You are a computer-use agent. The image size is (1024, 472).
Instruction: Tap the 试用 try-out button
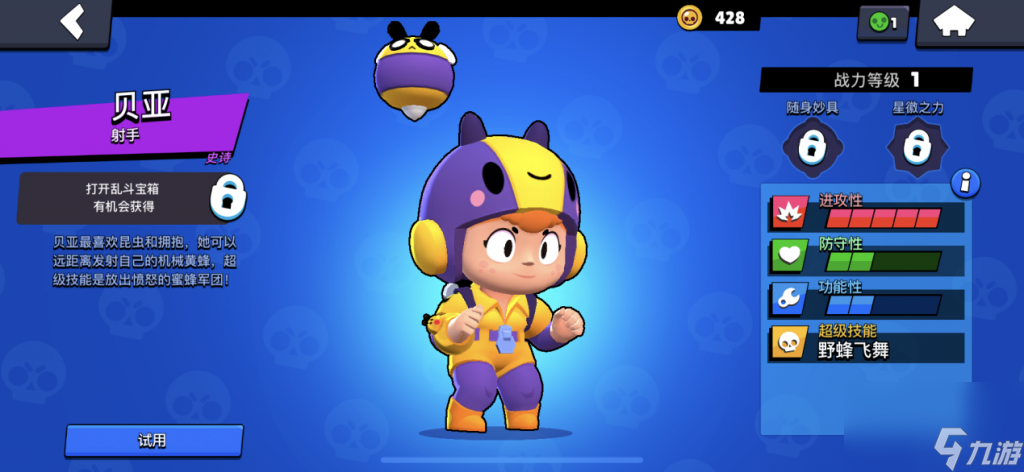point(153,440)
